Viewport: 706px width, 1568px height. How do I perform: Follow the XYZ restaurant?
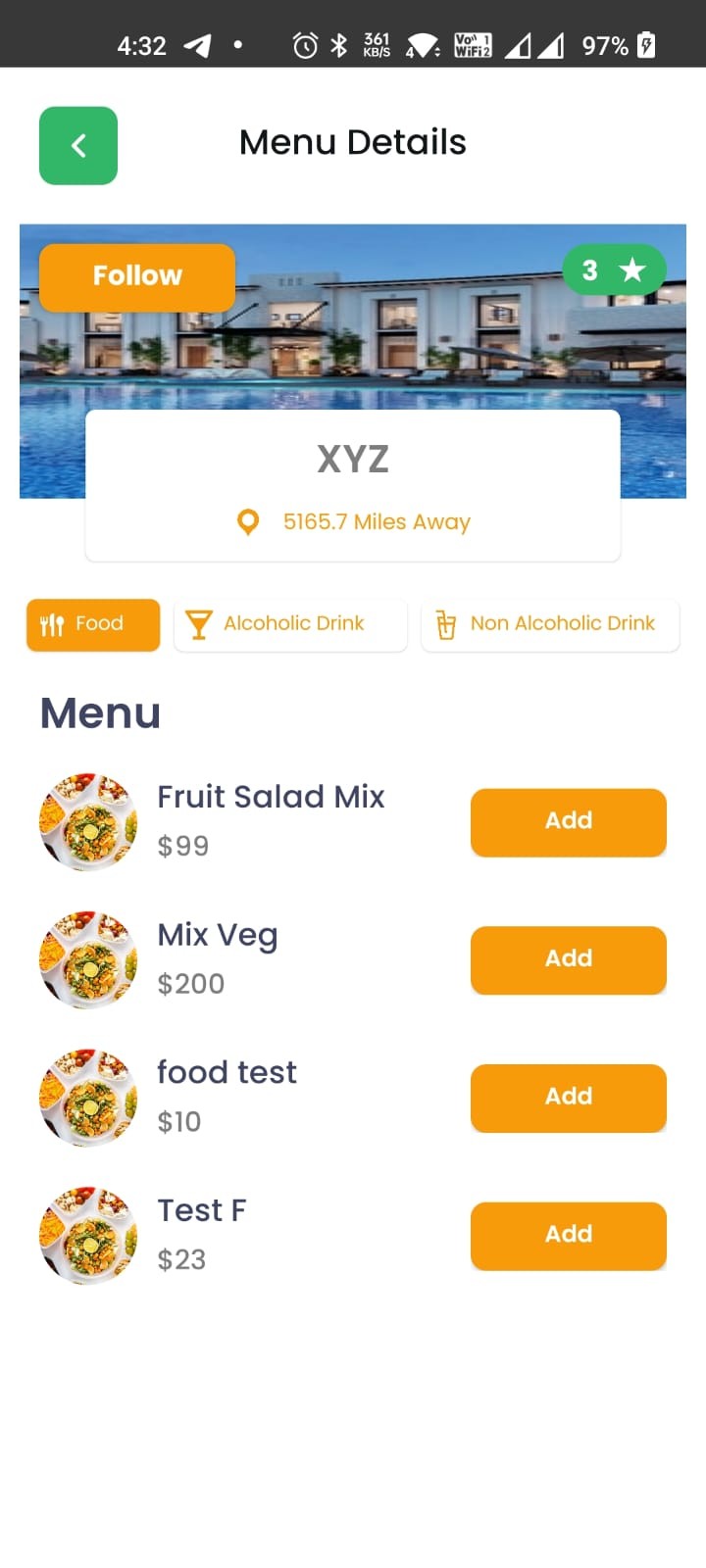(137, 276)
